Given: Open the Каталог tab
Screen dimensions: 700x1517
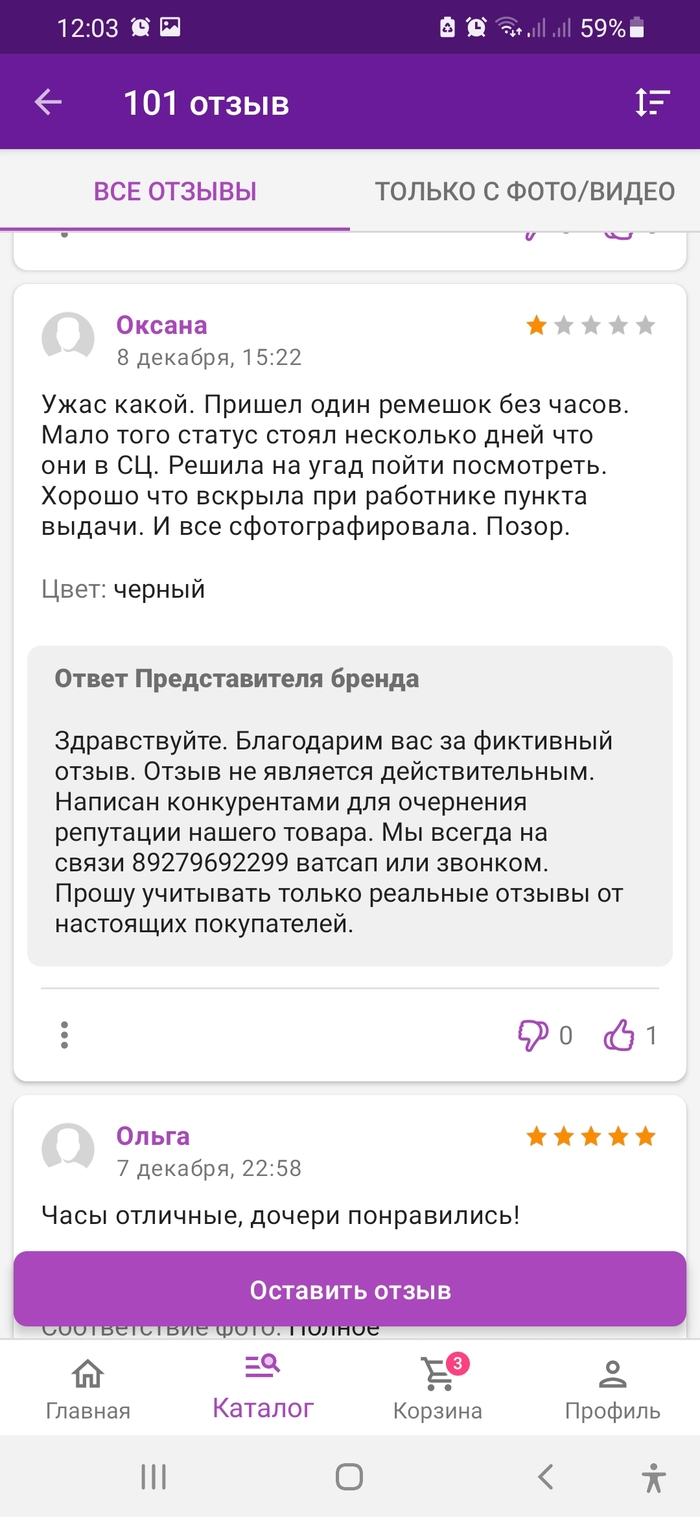Looking at the screenshot, I should tap(263, 1388).
